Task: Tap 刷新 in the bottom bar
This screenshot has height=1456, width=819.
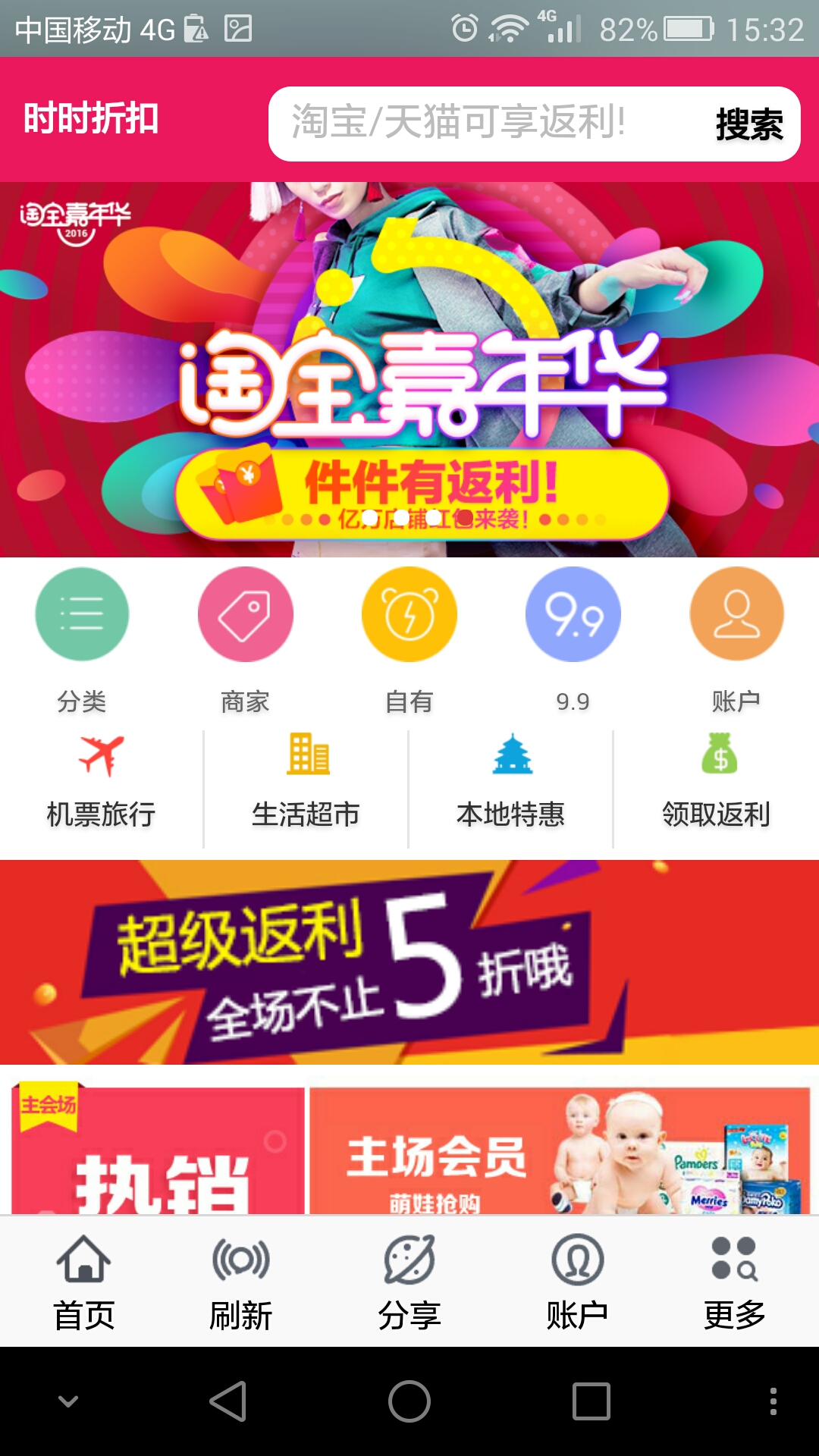Action: (241, 1282)
